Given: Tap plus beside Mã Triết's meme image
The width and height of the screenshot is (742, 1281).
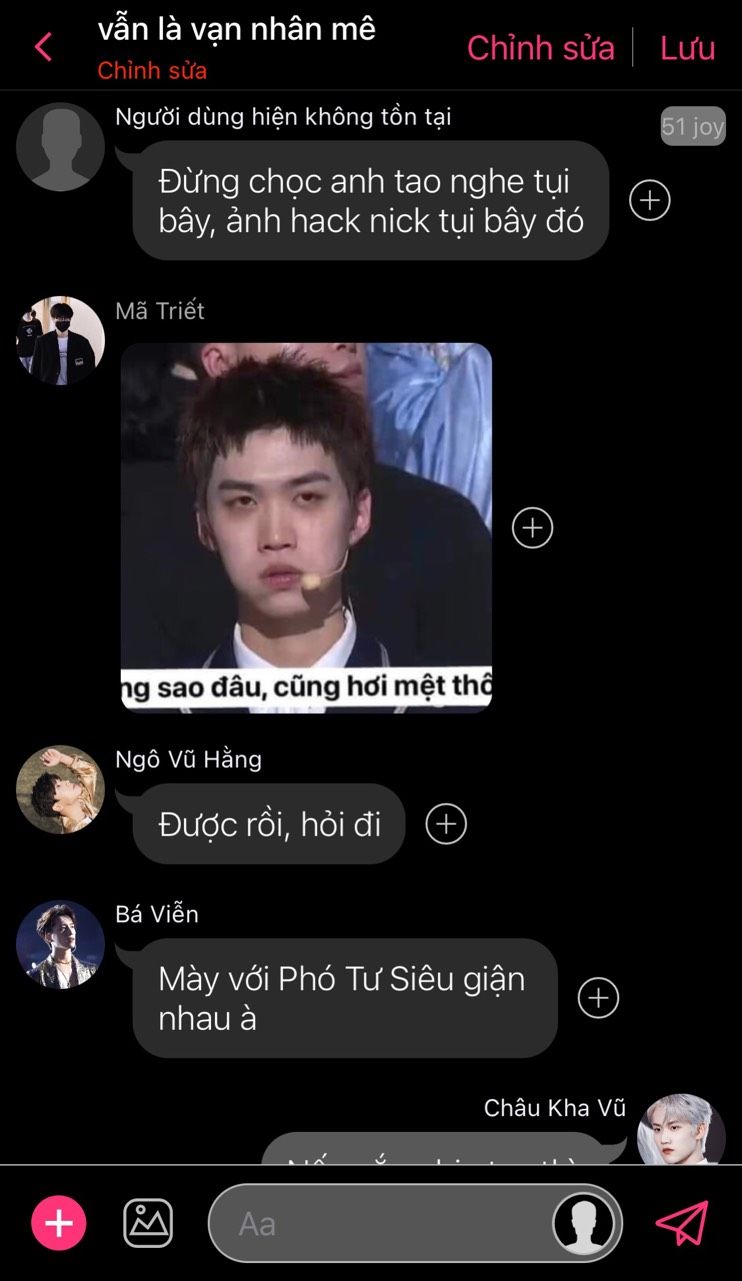Looking at the screenshot, I should point(532,527).
